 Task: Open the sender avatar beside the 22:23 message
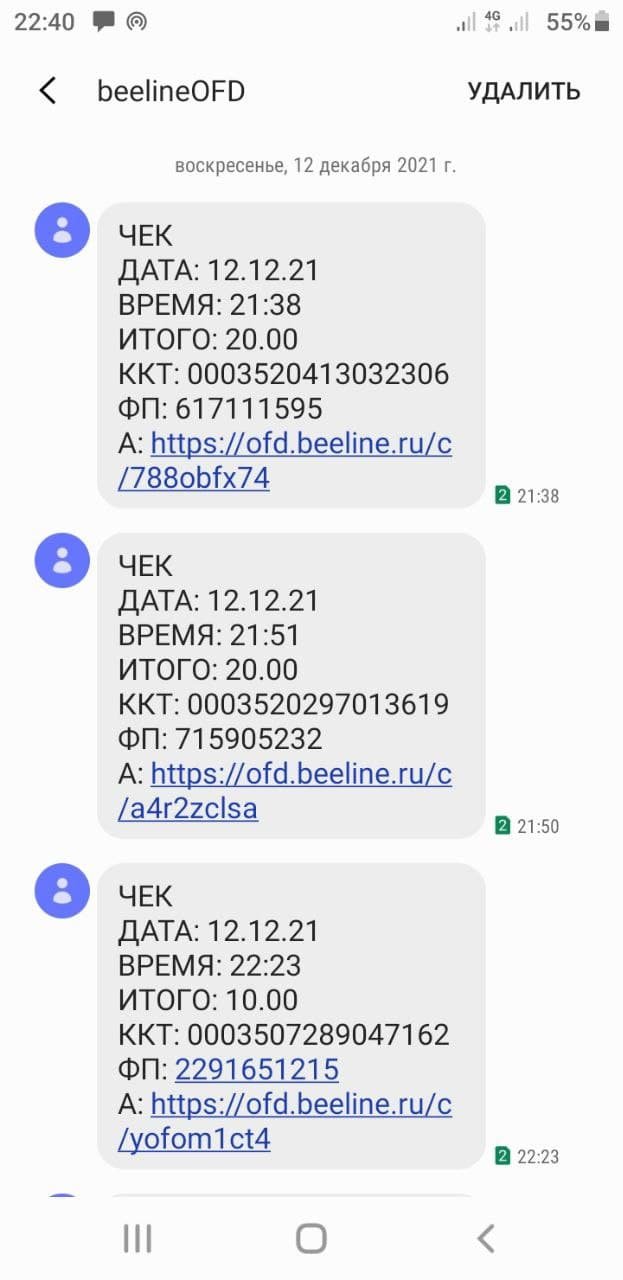point(63,889)
